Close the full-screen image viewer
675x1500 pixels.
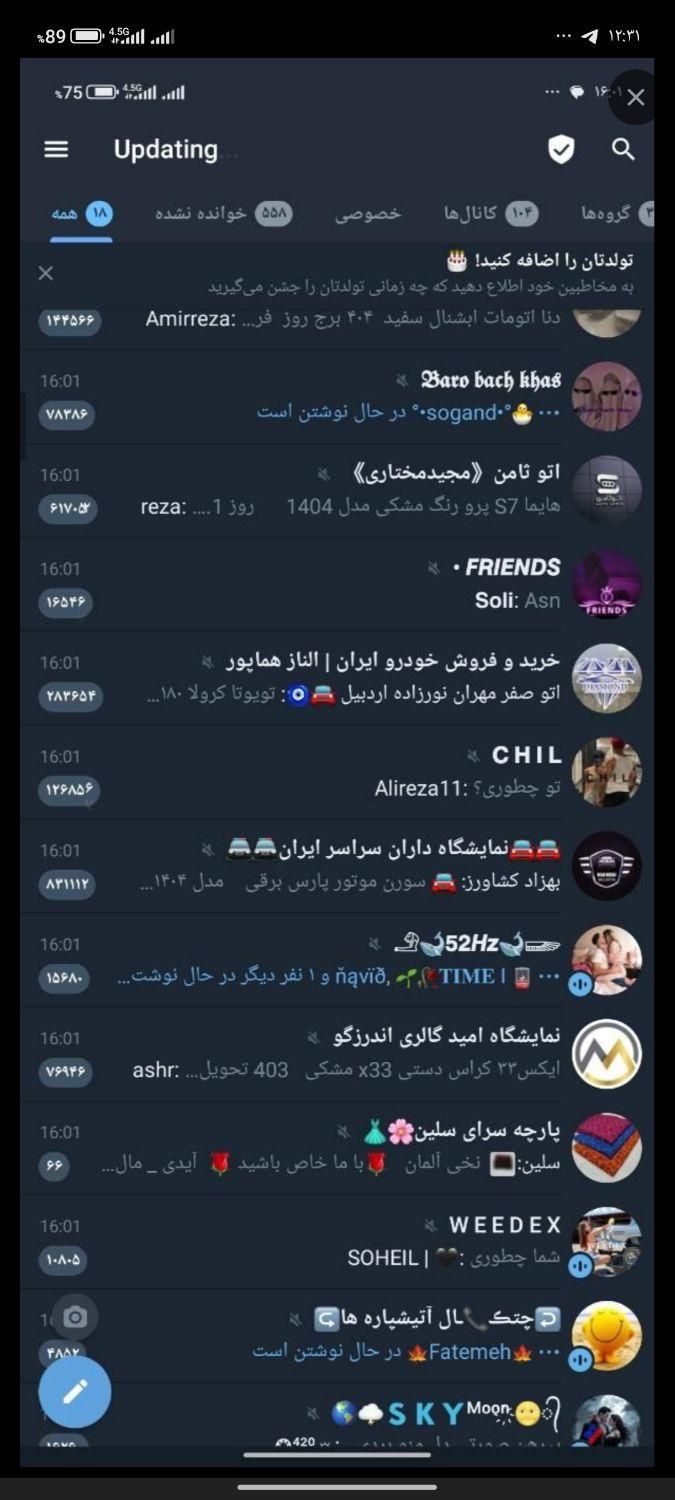tap(635, 98)
